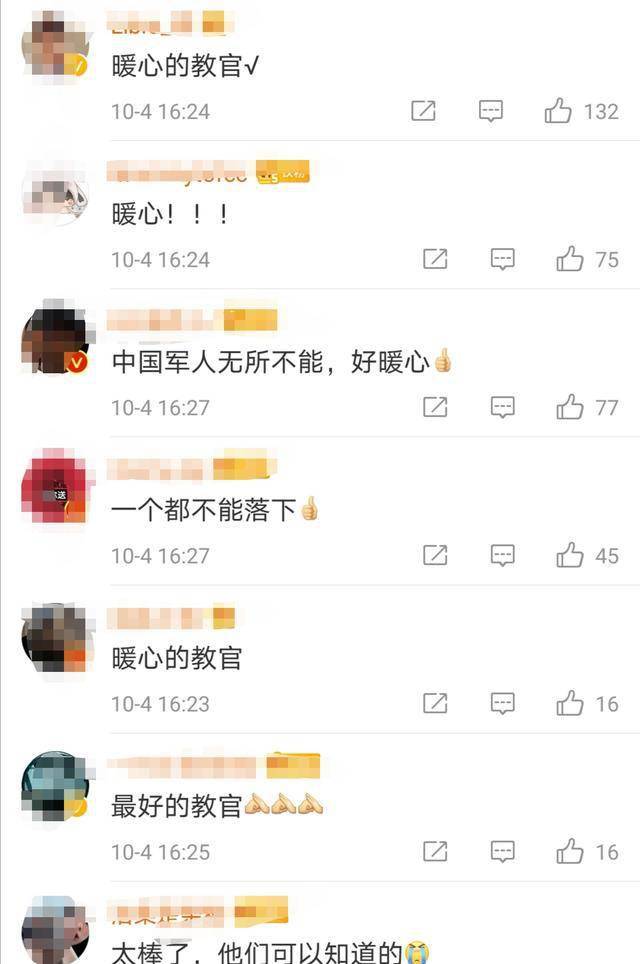Repost the comment "暖心！！！"
The image size is (640, 964).
coord(435,260)
